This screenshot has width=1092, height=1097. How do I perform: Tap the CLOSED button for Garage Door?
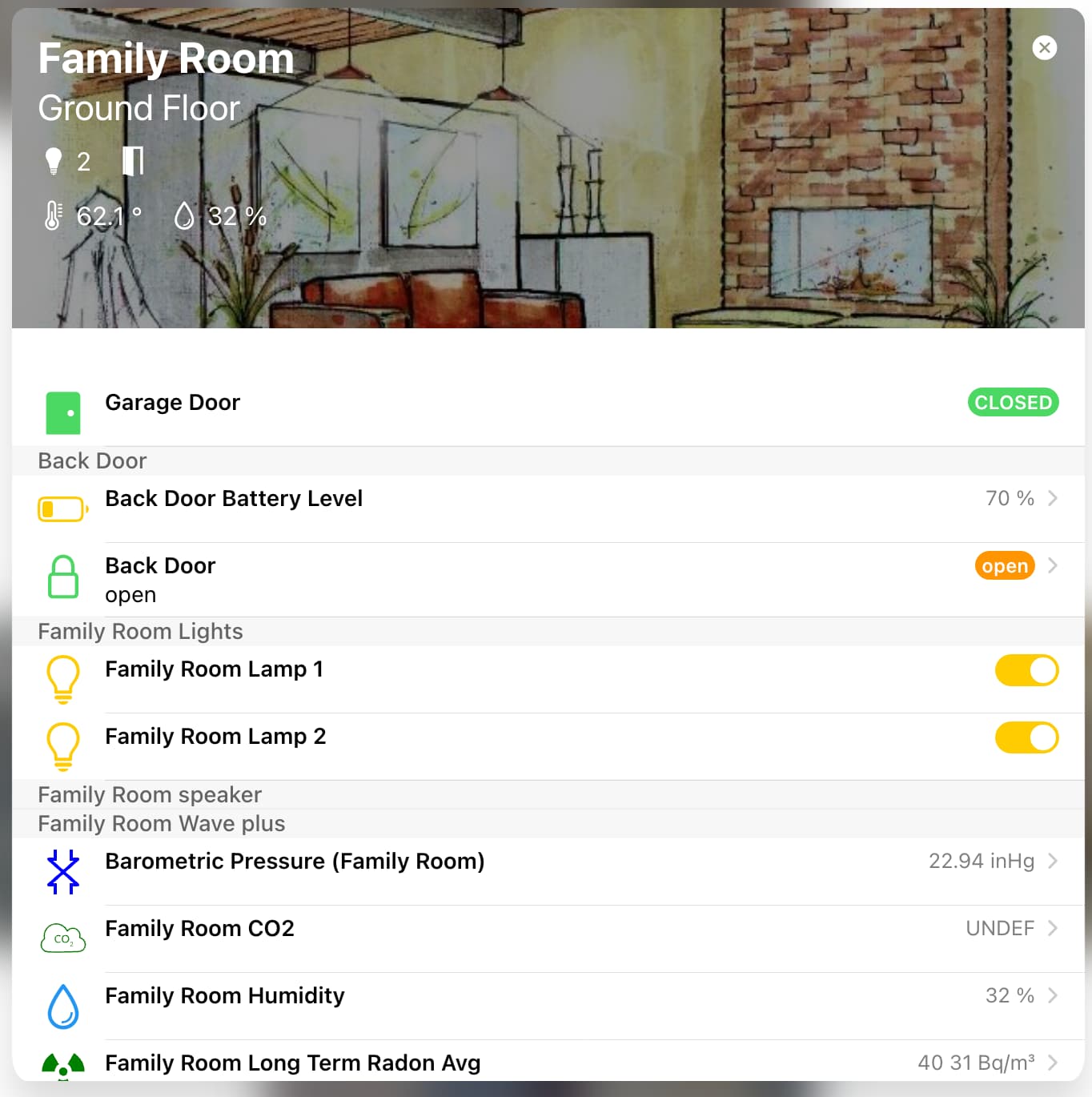1013,402
